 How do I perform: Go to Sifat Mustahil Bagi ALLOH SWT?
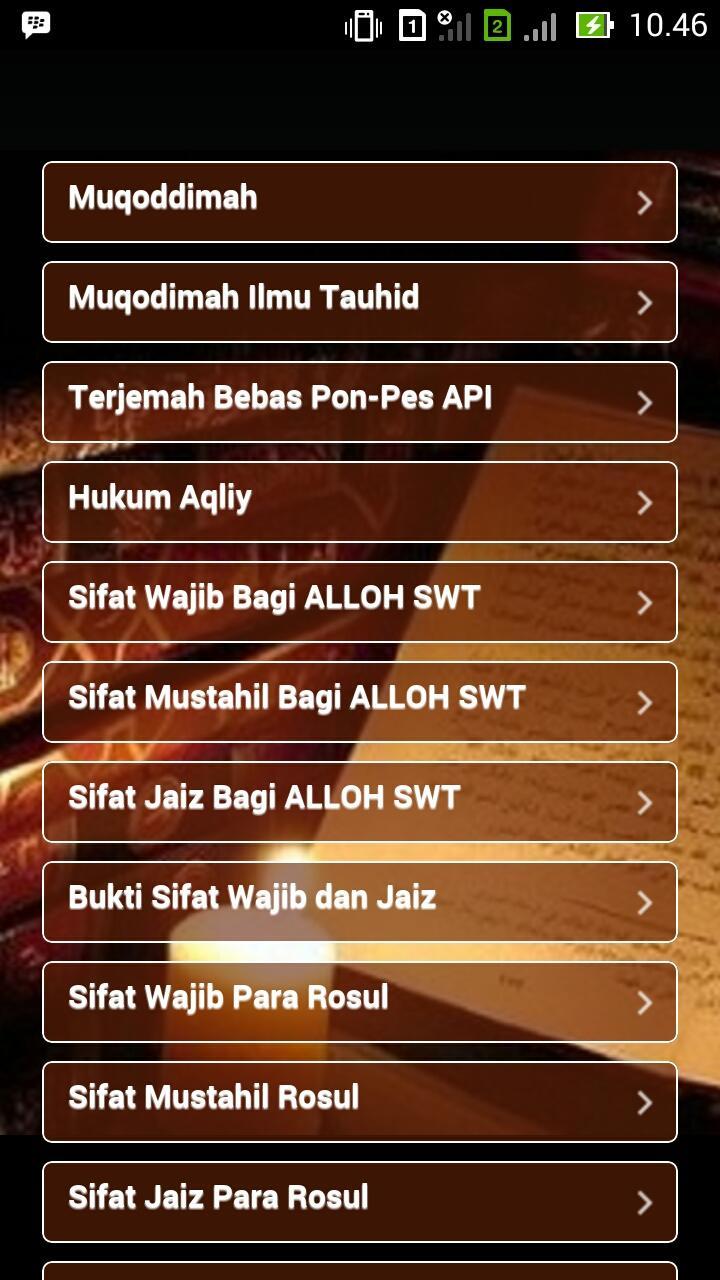tap(360, 702)
